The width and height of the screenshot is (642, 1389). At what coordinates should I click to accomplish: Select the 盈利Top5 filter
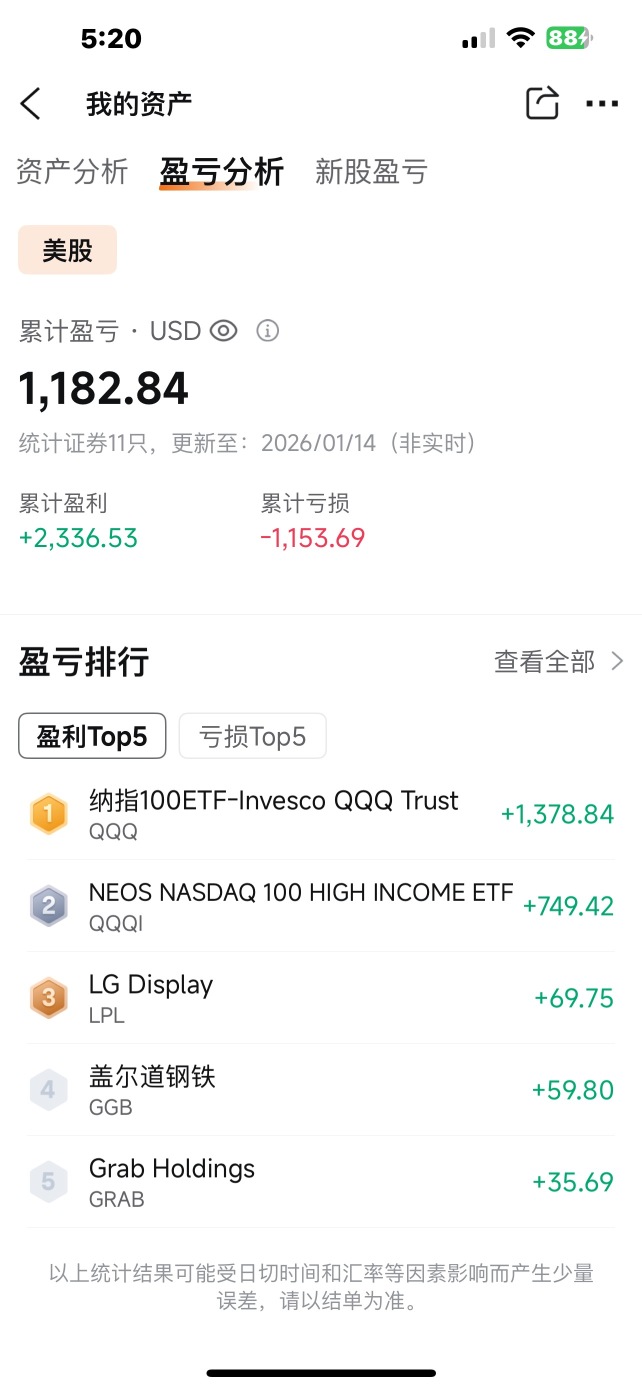(x=92, y=737)
